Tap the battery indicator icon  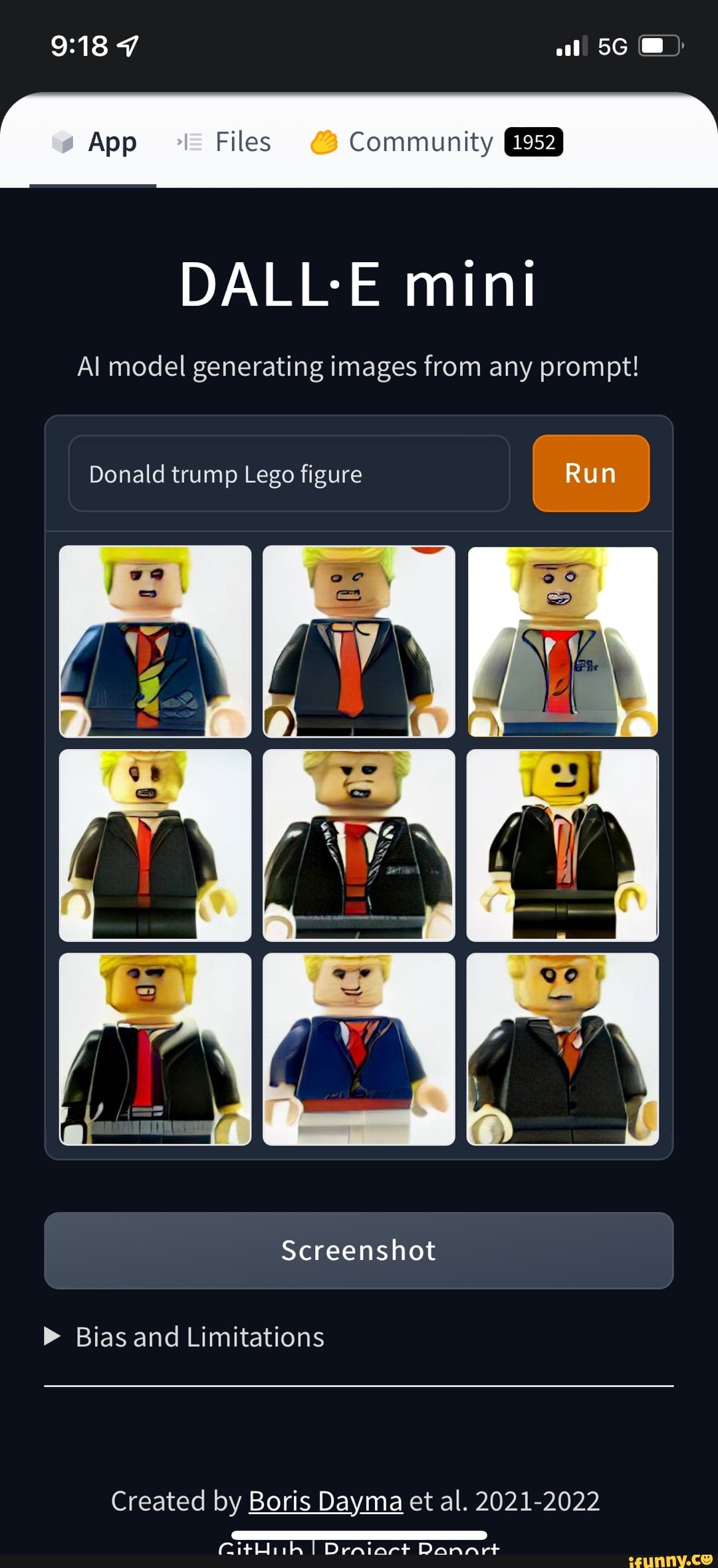pyautogui.click(x=661, y=45)
